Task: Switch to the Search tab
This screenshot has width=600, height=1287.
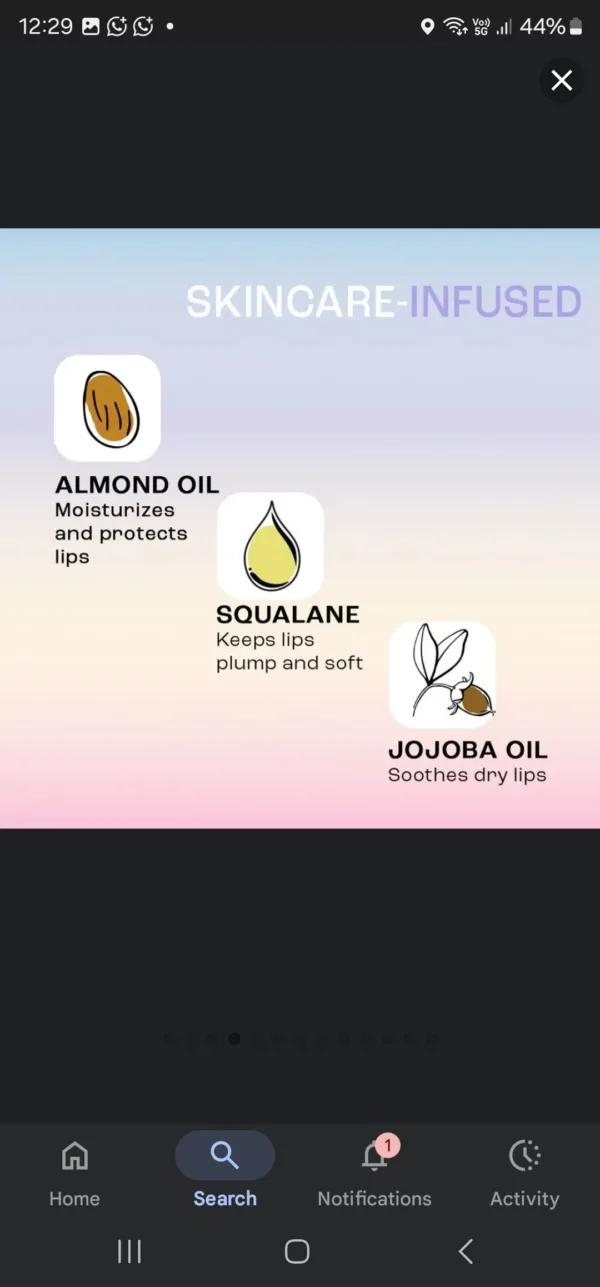Action: click(225, 1173)
